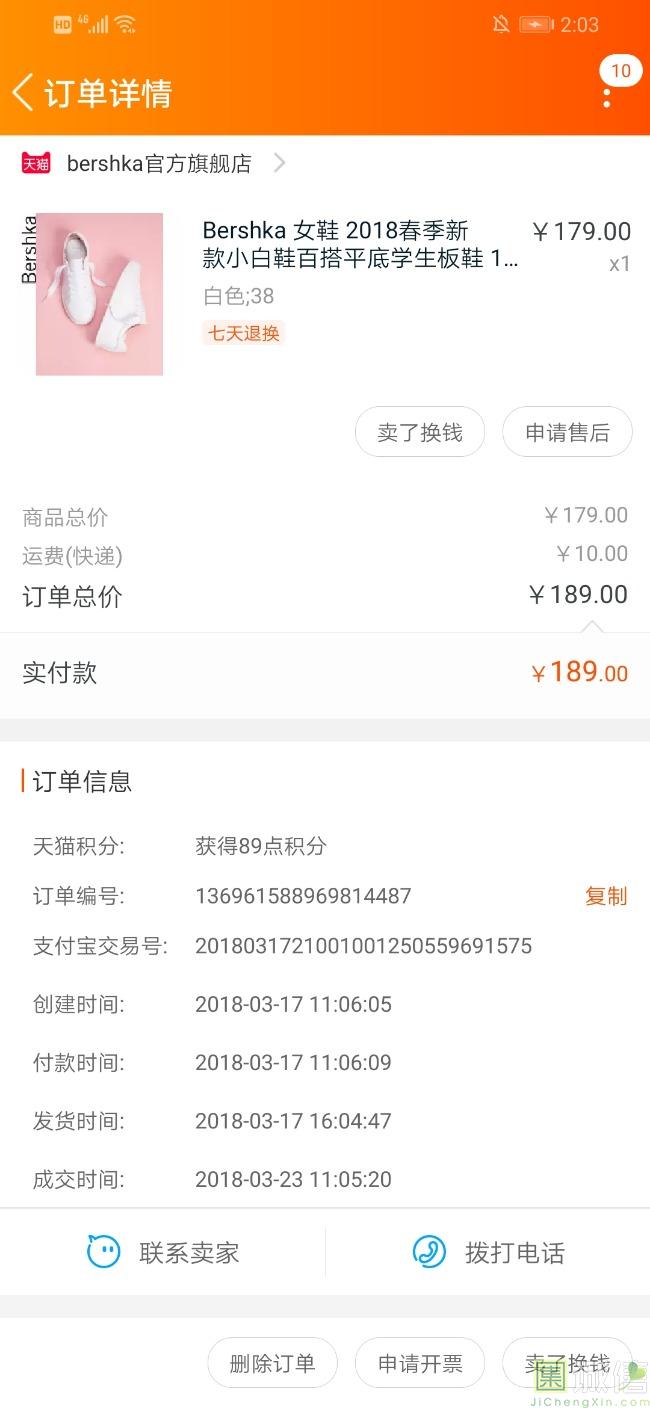Call the seller via 拨打电话
650x1408 pixels.
click(x=488, y=1252)
